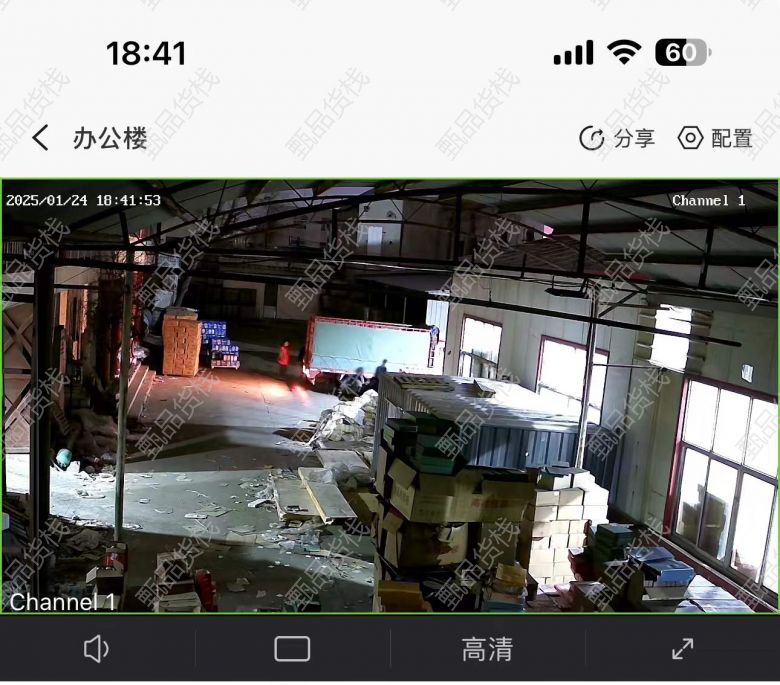This screenshot has width=780, height=685.
Task: Change the video window layout
Action: tap(292, 649)
